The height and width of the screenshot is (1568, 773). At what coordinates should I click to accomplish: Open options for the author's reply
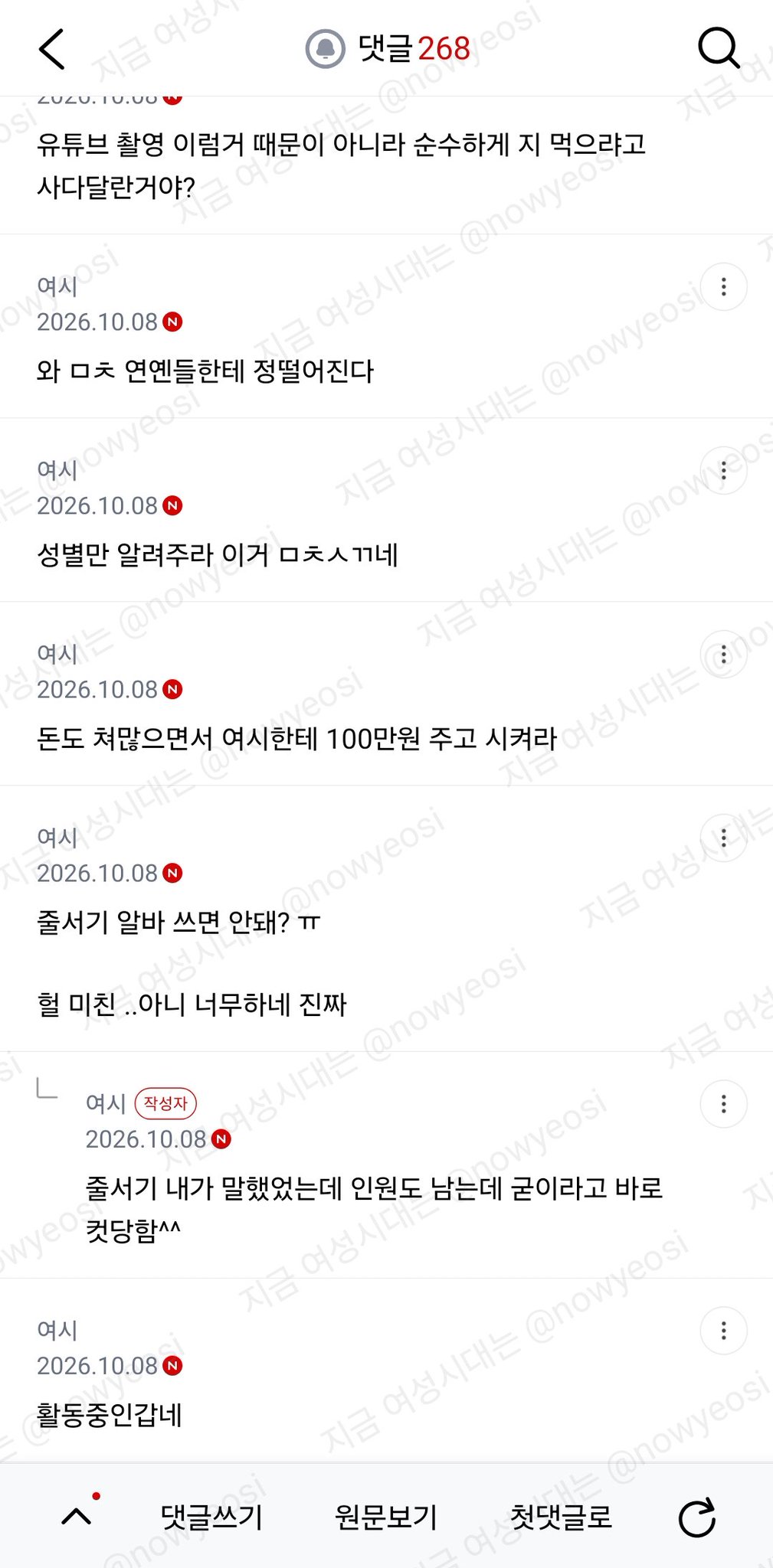723,1104
